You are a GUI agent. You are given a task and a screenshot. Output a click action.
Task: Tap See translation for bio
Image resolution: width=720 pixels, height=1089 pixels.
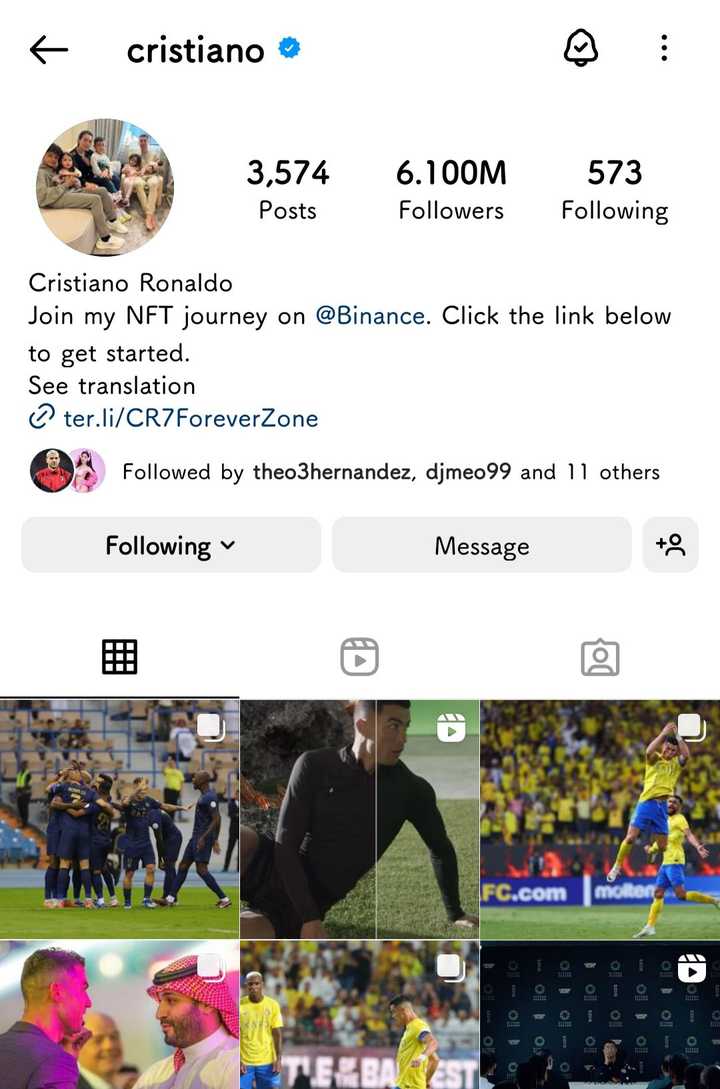click(x=112, y=386)
